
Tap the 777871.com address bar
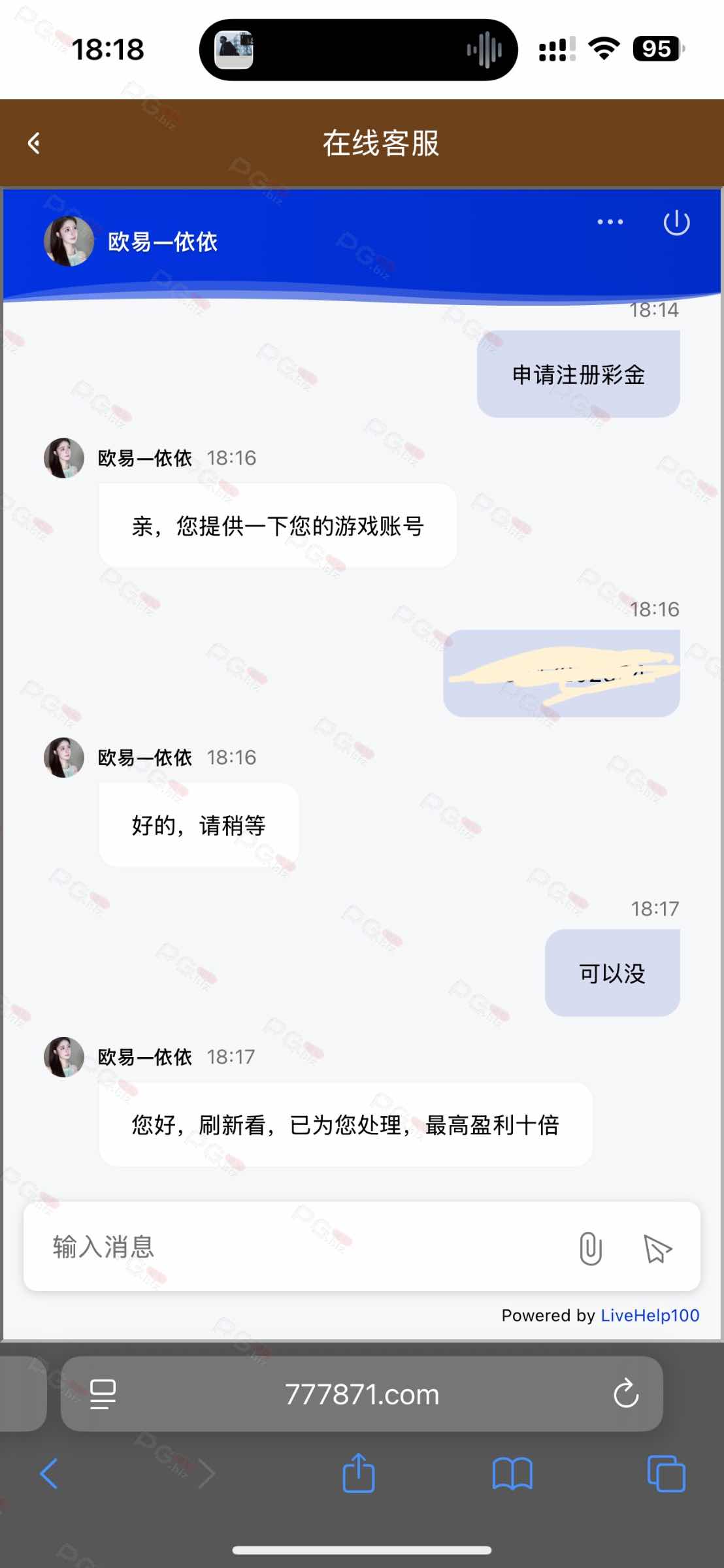(362, 1394)
